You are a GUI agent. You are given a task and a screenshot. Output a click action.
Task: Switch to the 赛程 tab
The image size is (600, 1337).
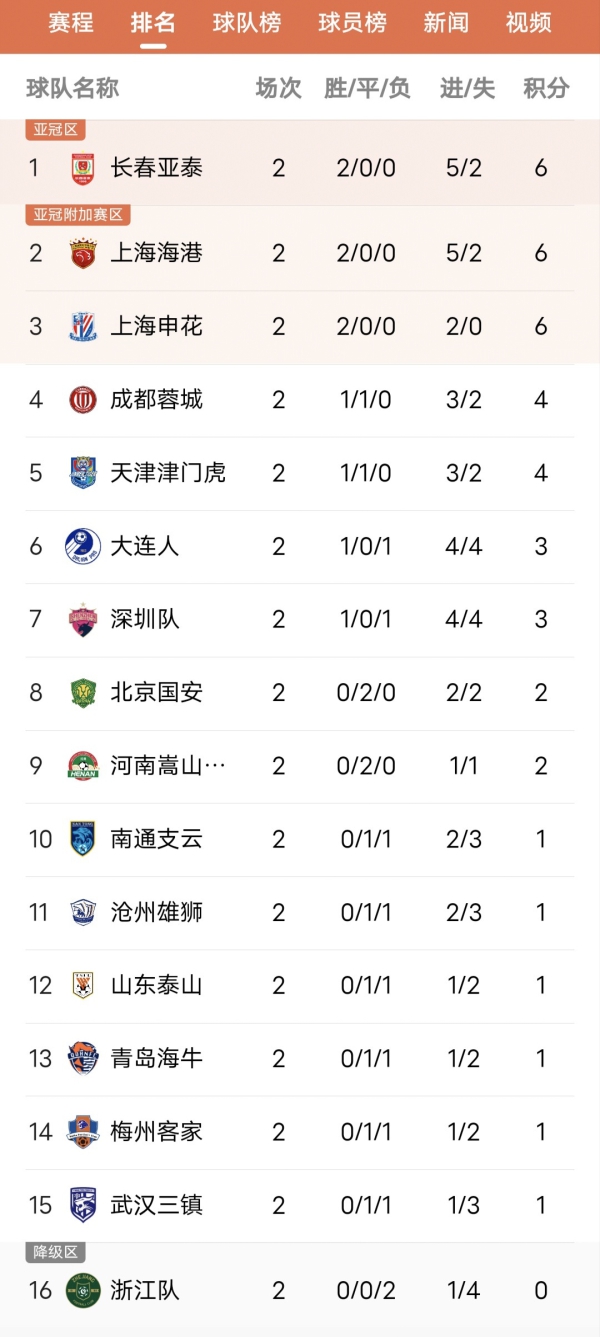[x=71, y=22]
